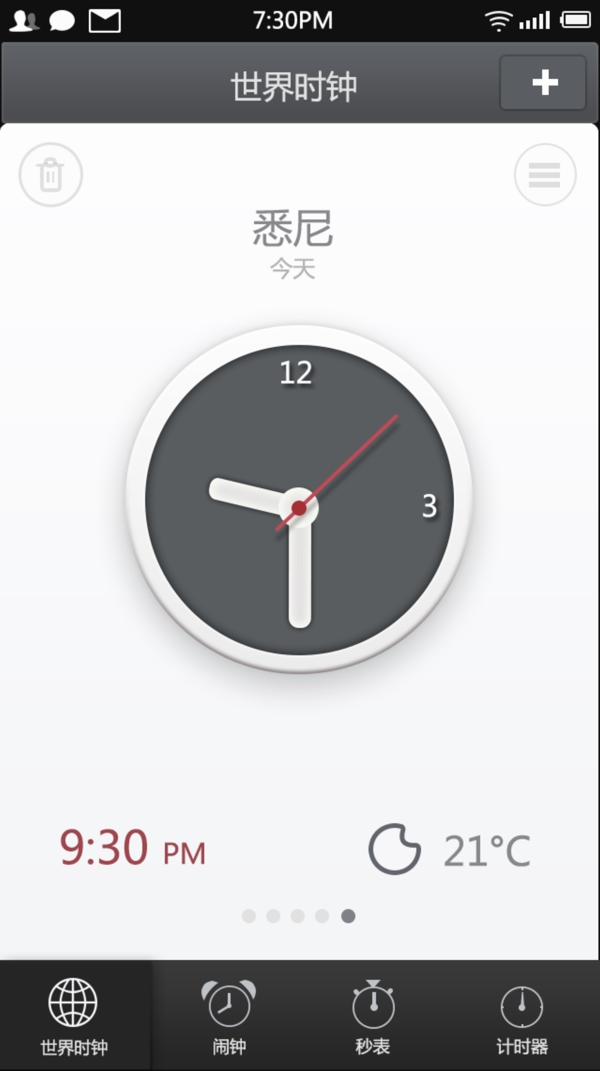600x1071 pixels.
Task: Open the 计时器 timer tab
Action: (x=522, y=1017)
